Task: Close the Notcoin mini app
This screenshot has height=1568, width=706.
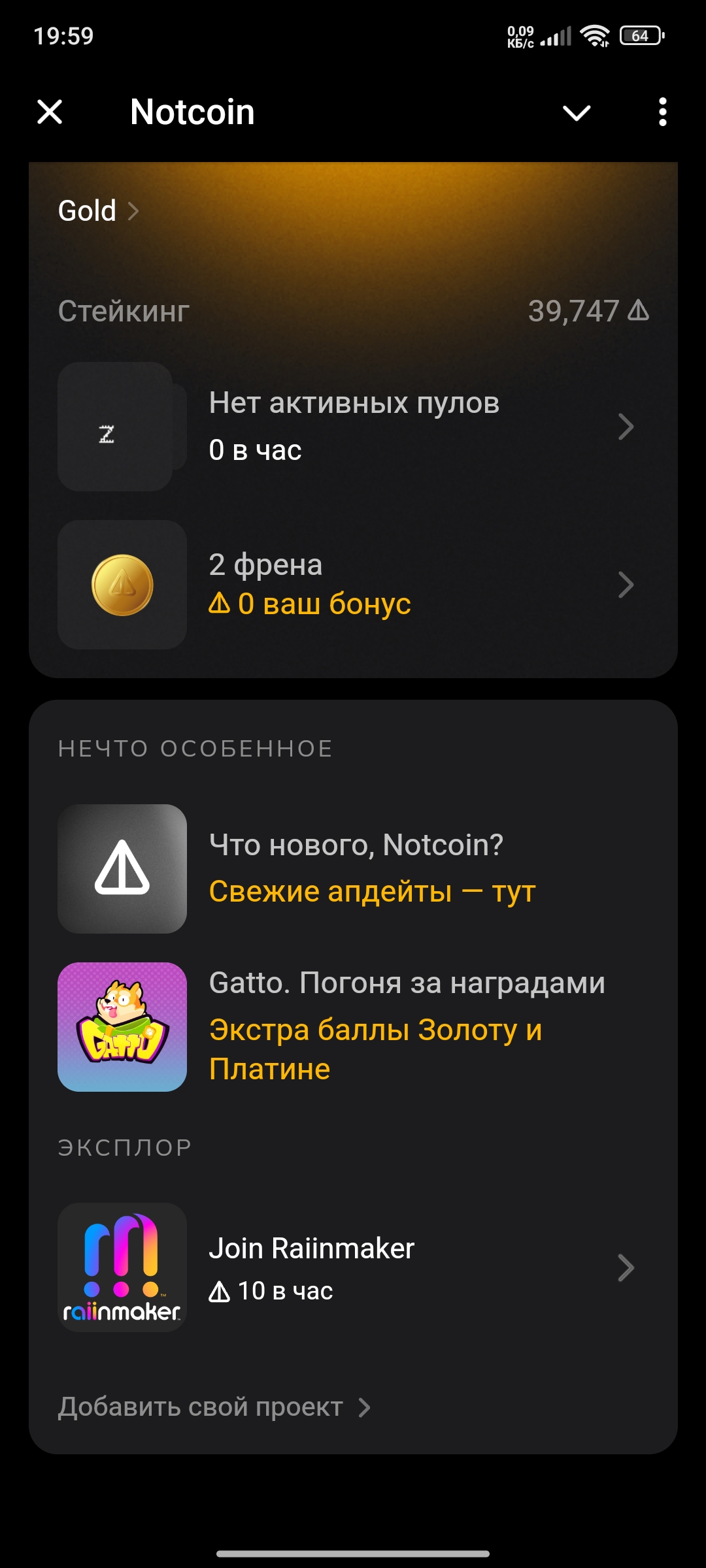Action: click(x=50, y=112)
